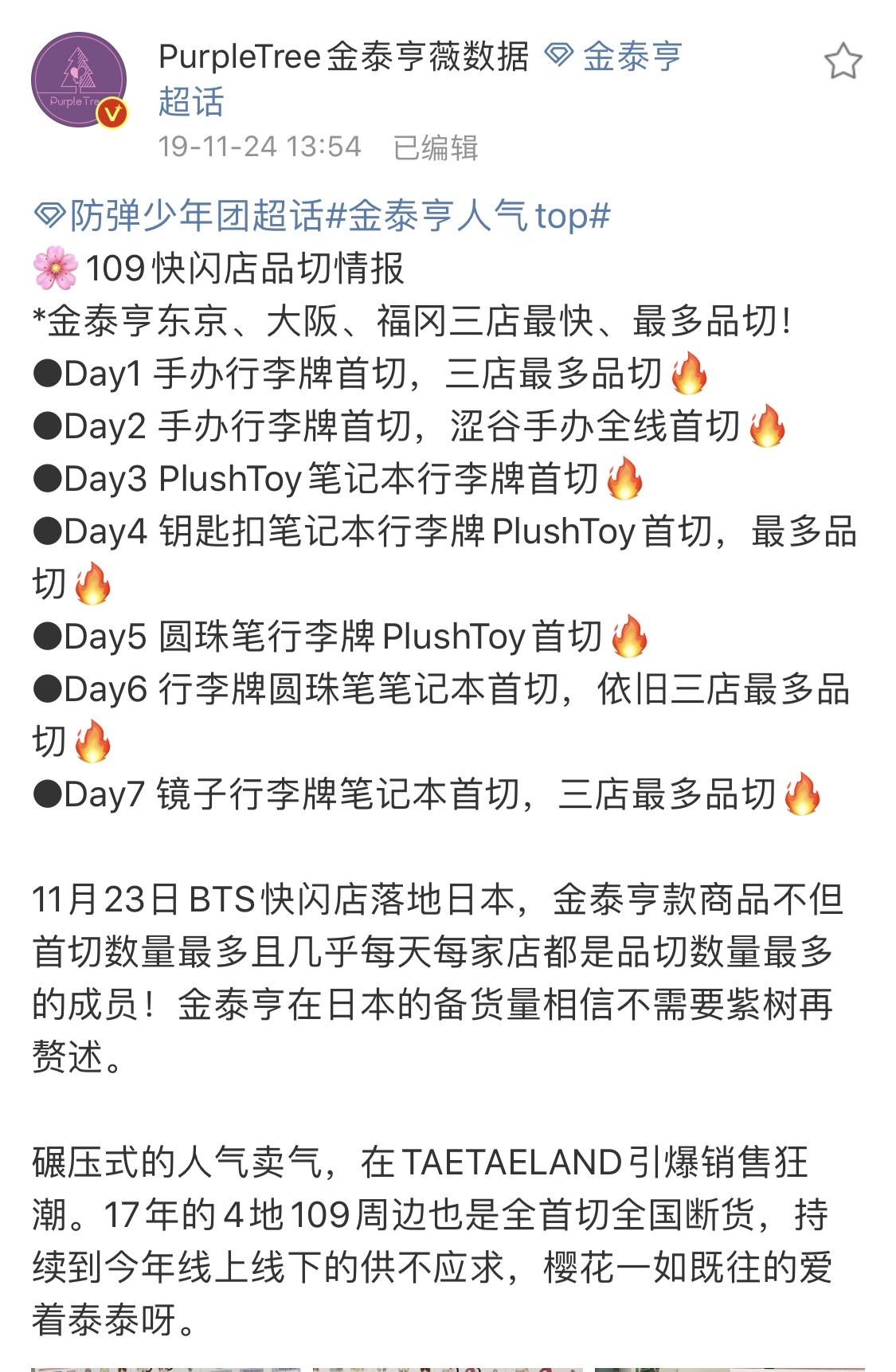Viewport: 896px width, 1372px height.
Task: Favorite this post with the star icon
Action: pyautogui.click(x=842, y=61)
